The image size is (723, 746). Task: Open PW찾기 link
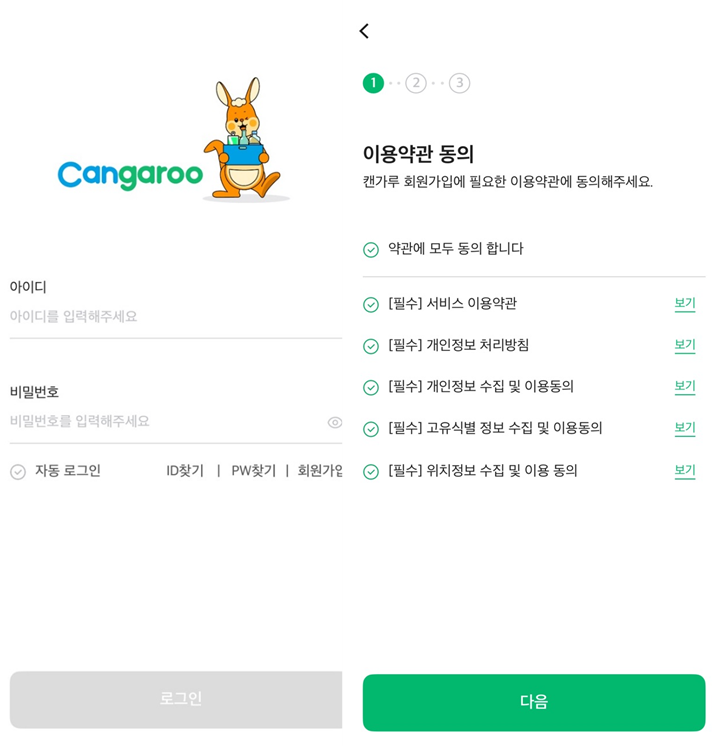click(x=253, y=470)
